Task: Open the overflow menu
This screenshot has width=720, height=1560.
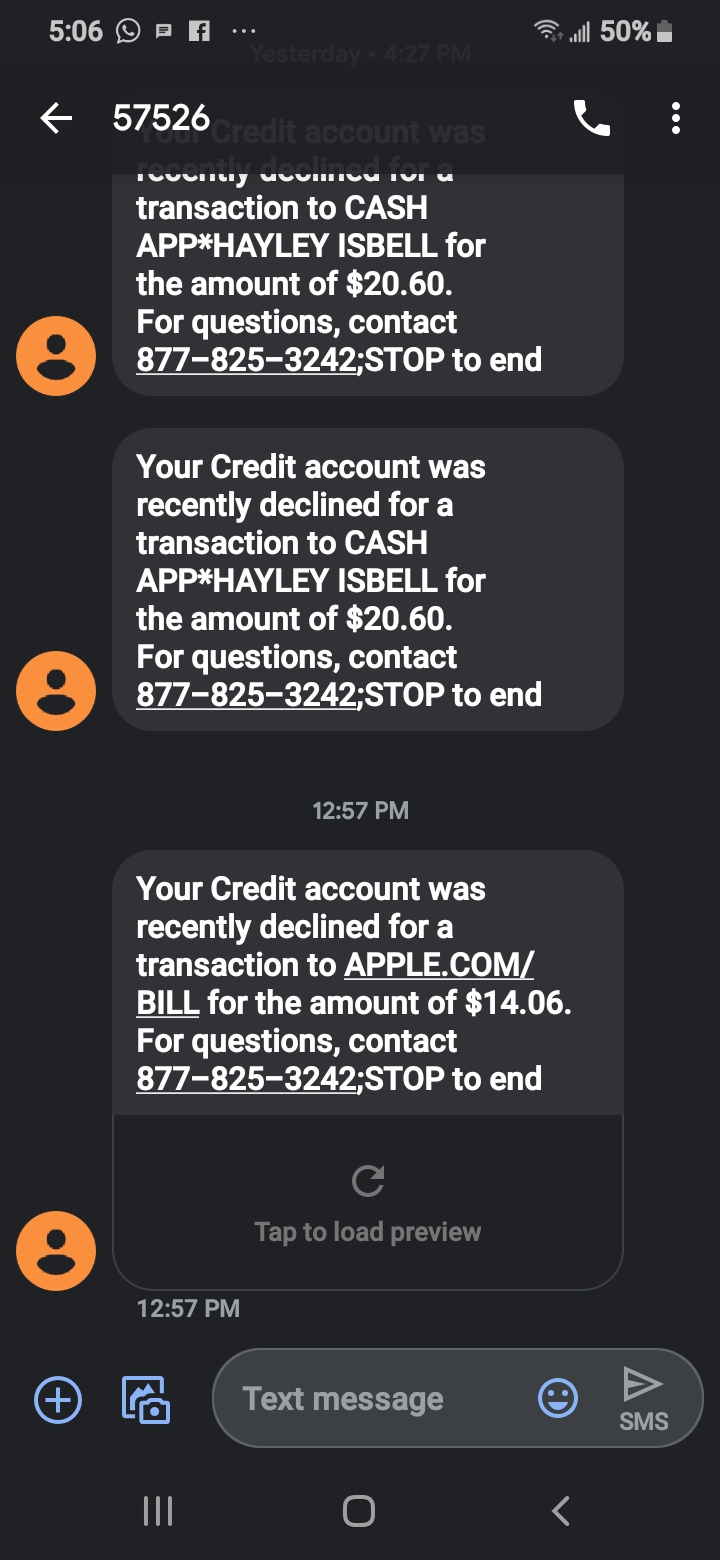Action: pyautogui.click(x=676, y=119)
